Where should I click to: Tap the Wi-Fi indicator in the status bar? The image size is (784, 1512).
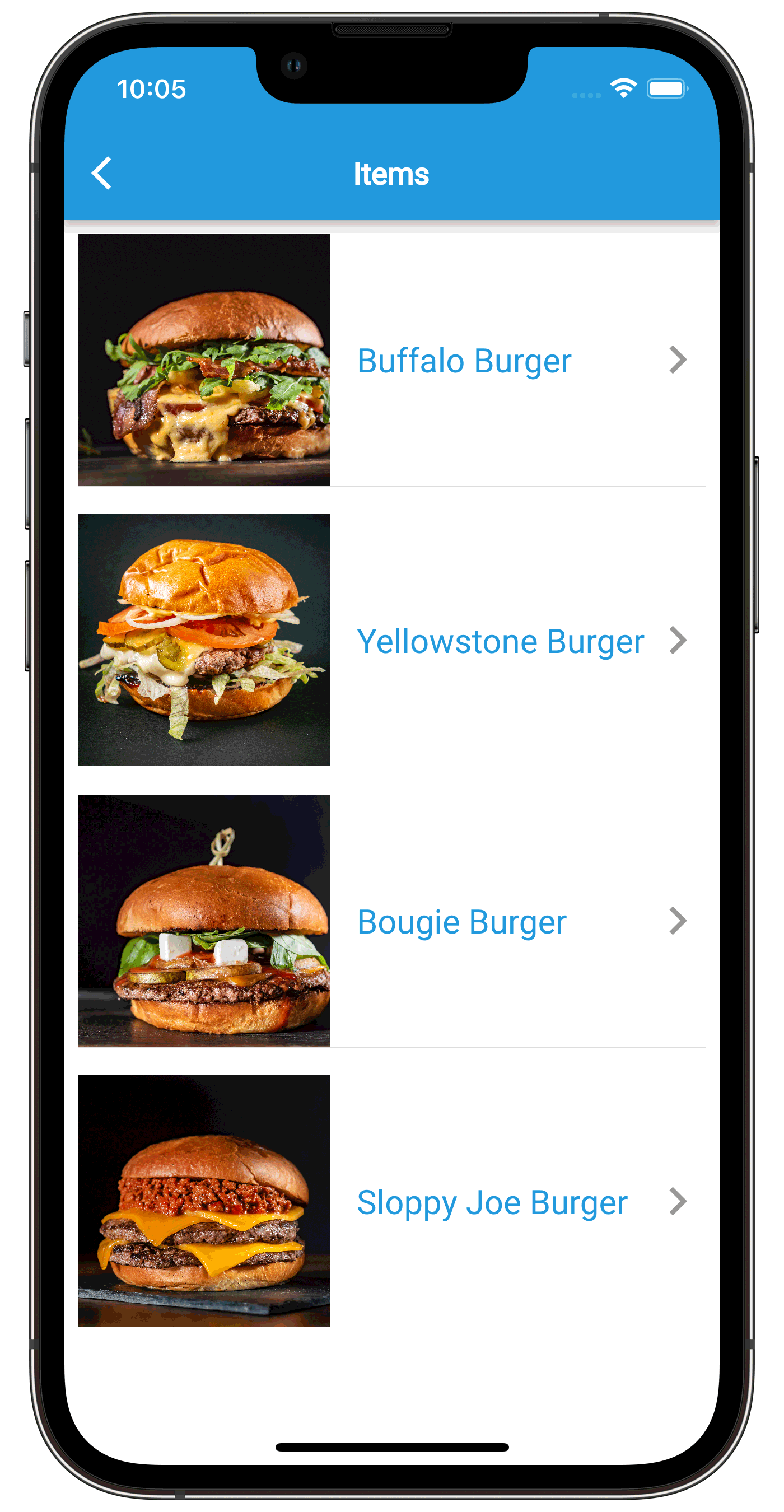click(x=623, y=88)
